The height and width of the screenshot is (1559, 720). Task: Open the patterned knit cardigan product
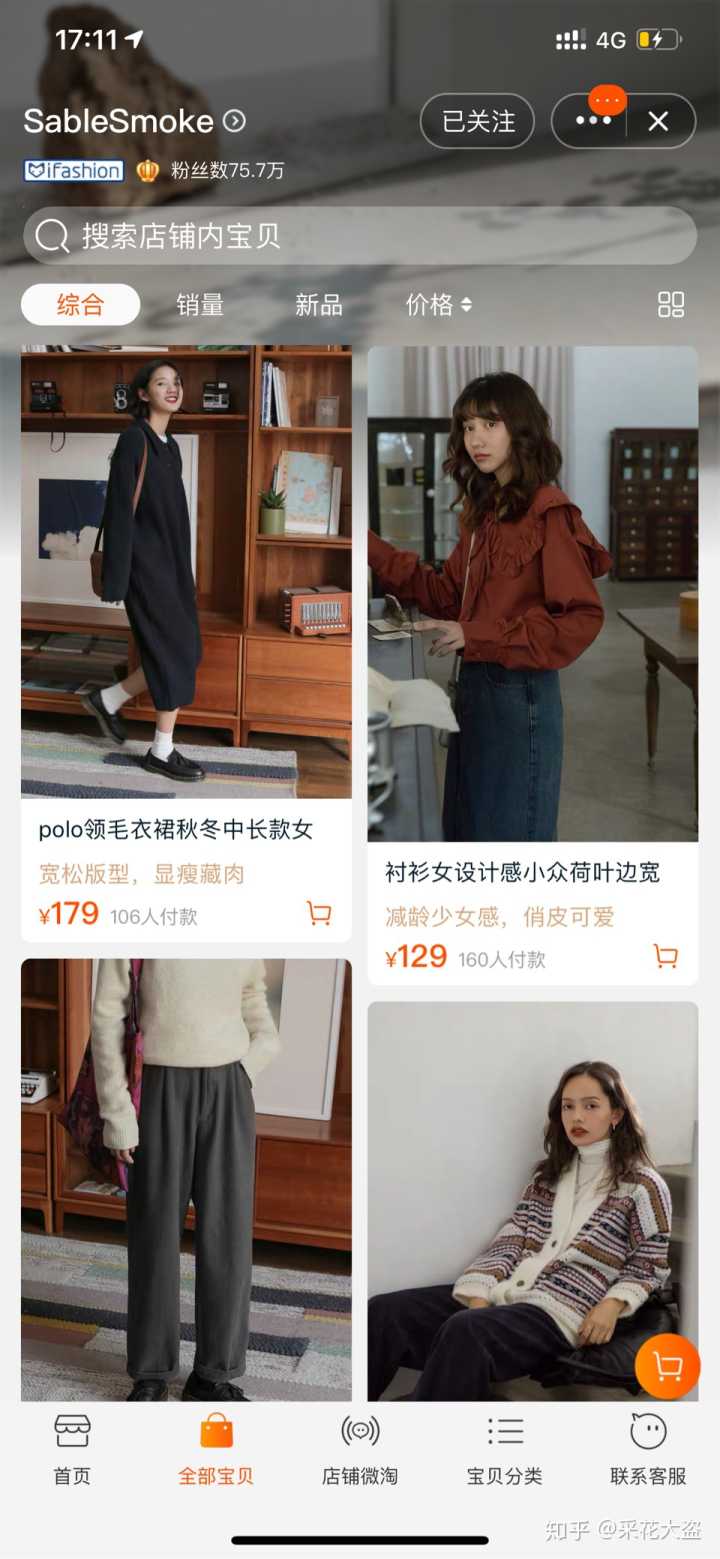point(532,1200)
